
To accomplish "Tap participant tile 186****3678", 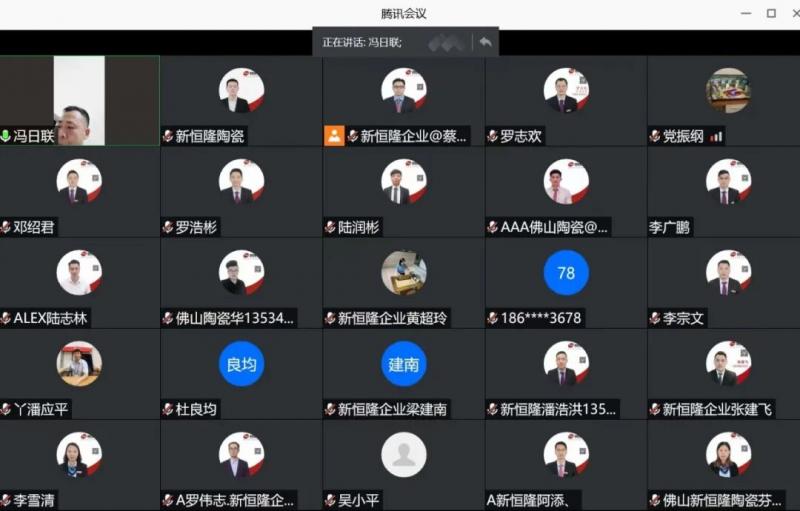I will click(566, 283).
